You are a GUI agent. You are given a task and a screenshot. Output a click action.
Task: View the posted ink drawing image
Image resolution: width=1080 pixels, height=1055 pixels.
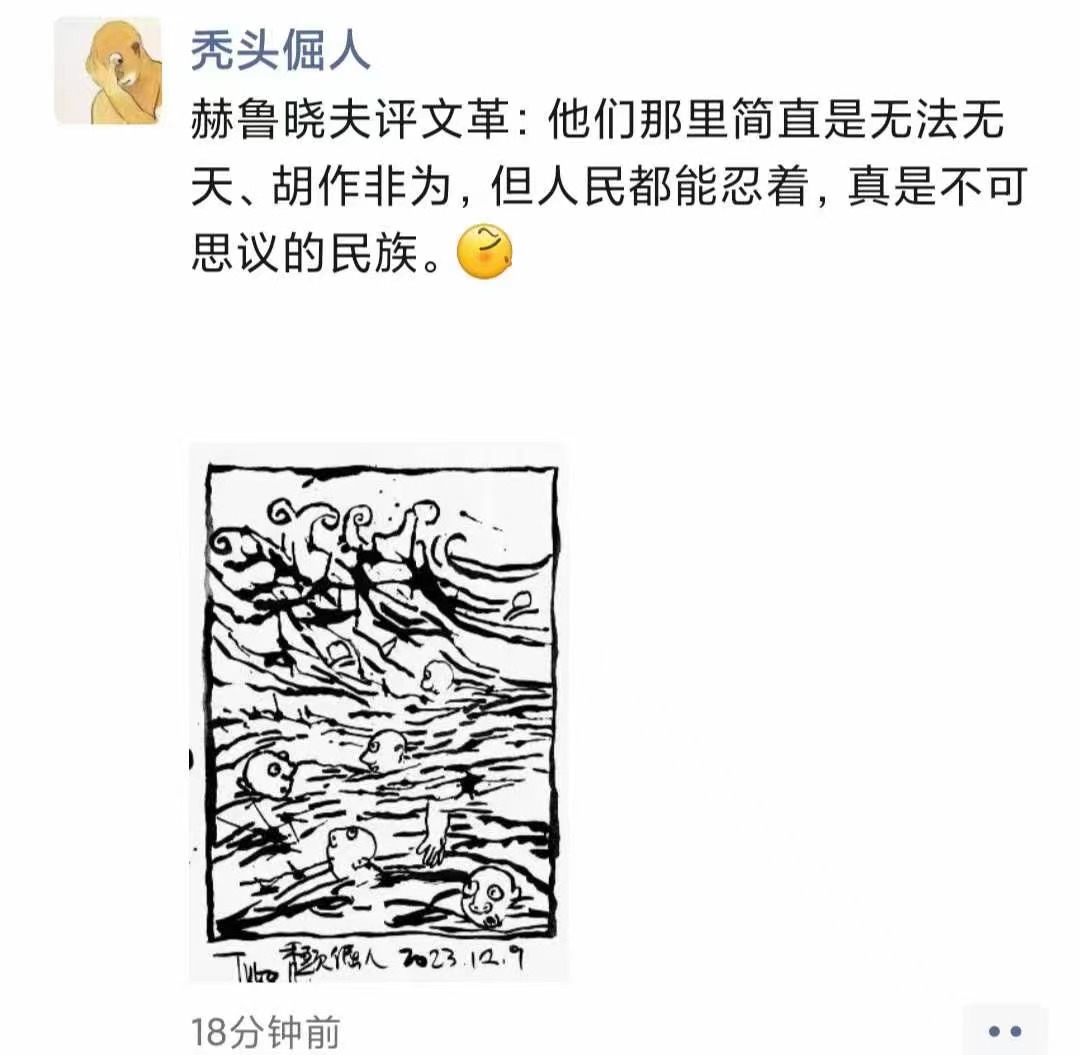point(379,712)
